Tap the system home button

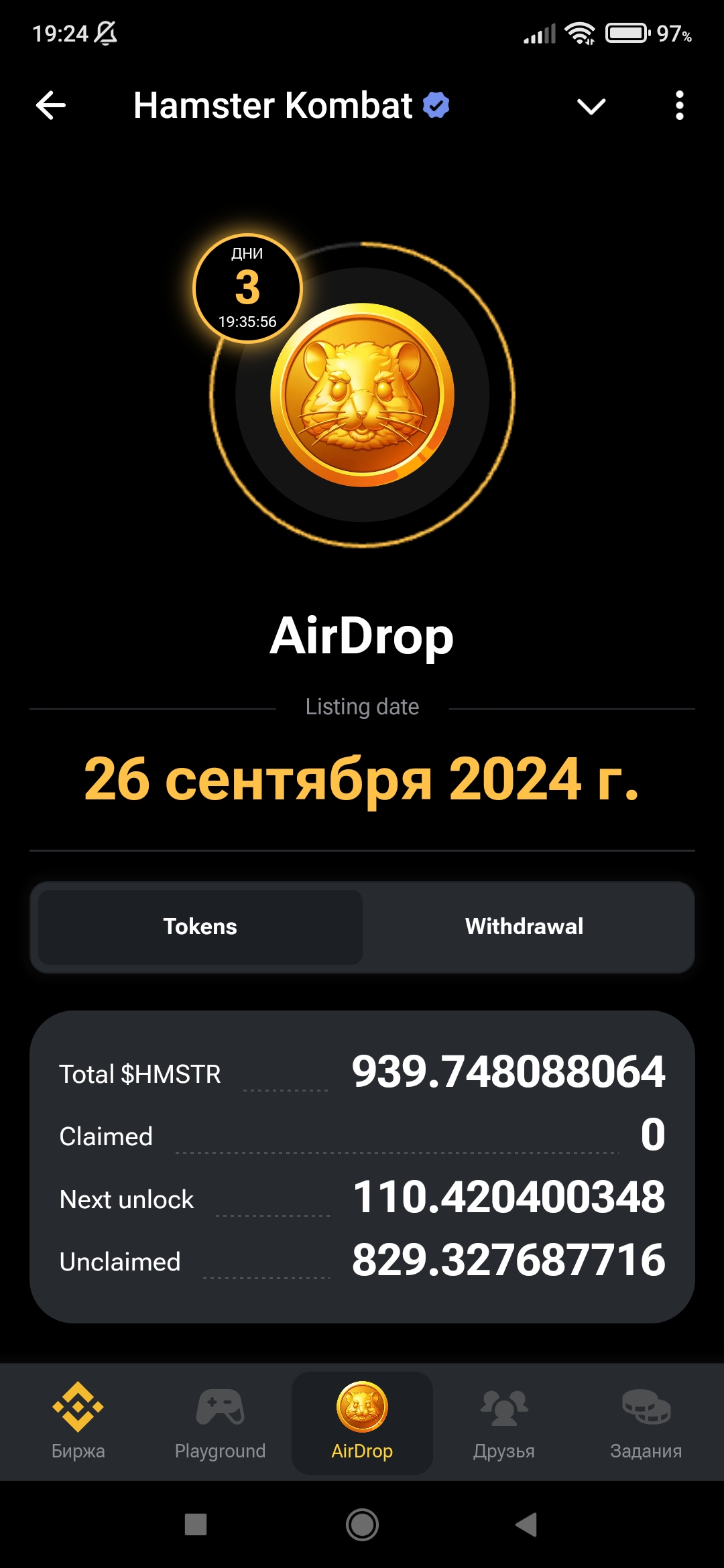point(362,1524)
